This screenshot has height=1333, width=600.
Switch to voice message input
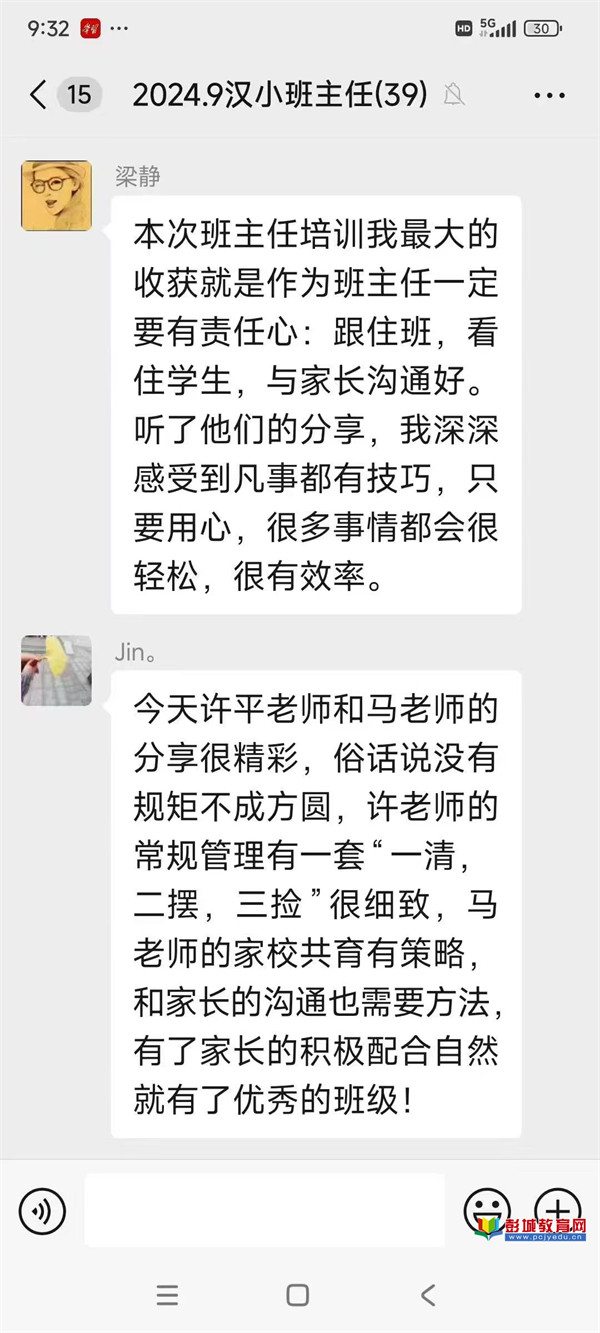tap(42, 1212)
